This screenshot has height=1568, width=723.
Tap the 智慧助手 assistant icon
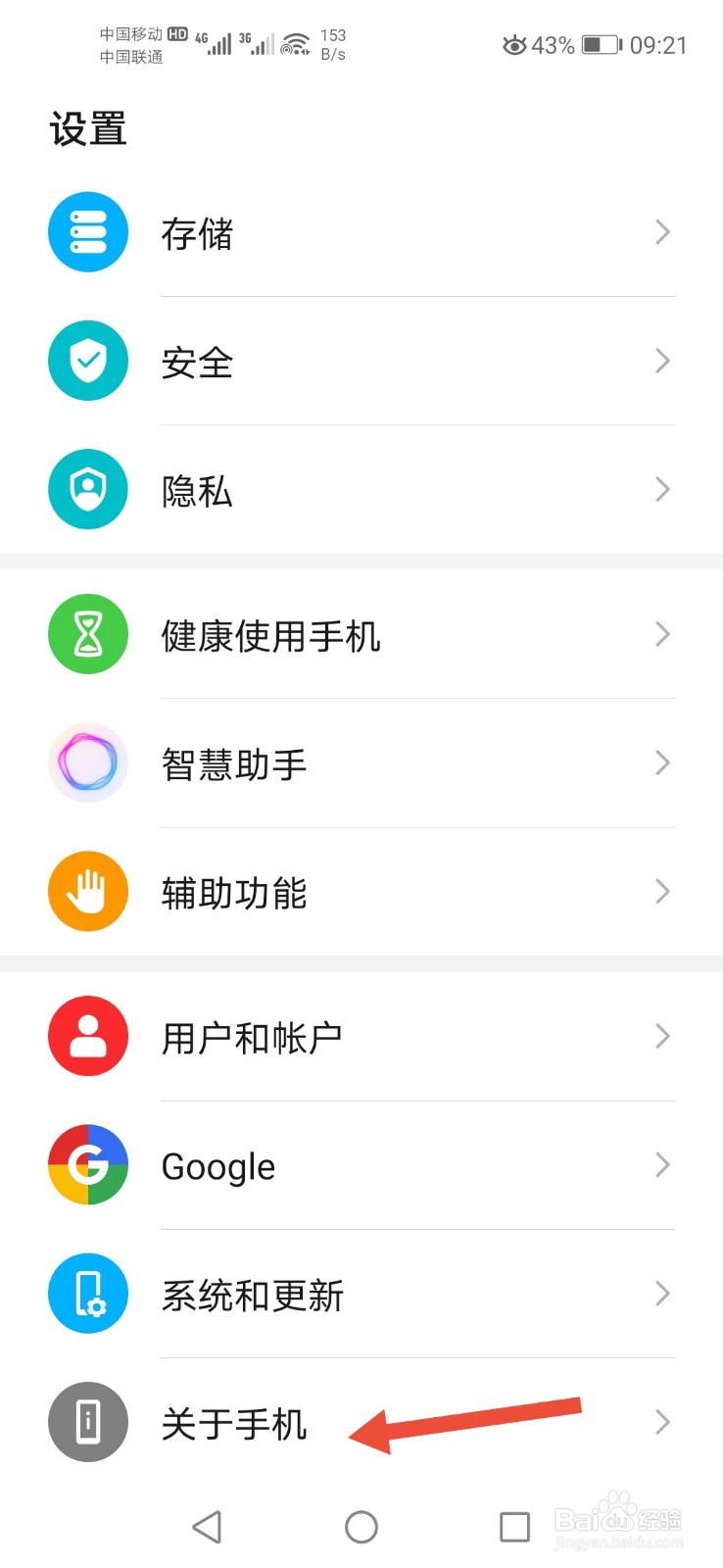88,762
